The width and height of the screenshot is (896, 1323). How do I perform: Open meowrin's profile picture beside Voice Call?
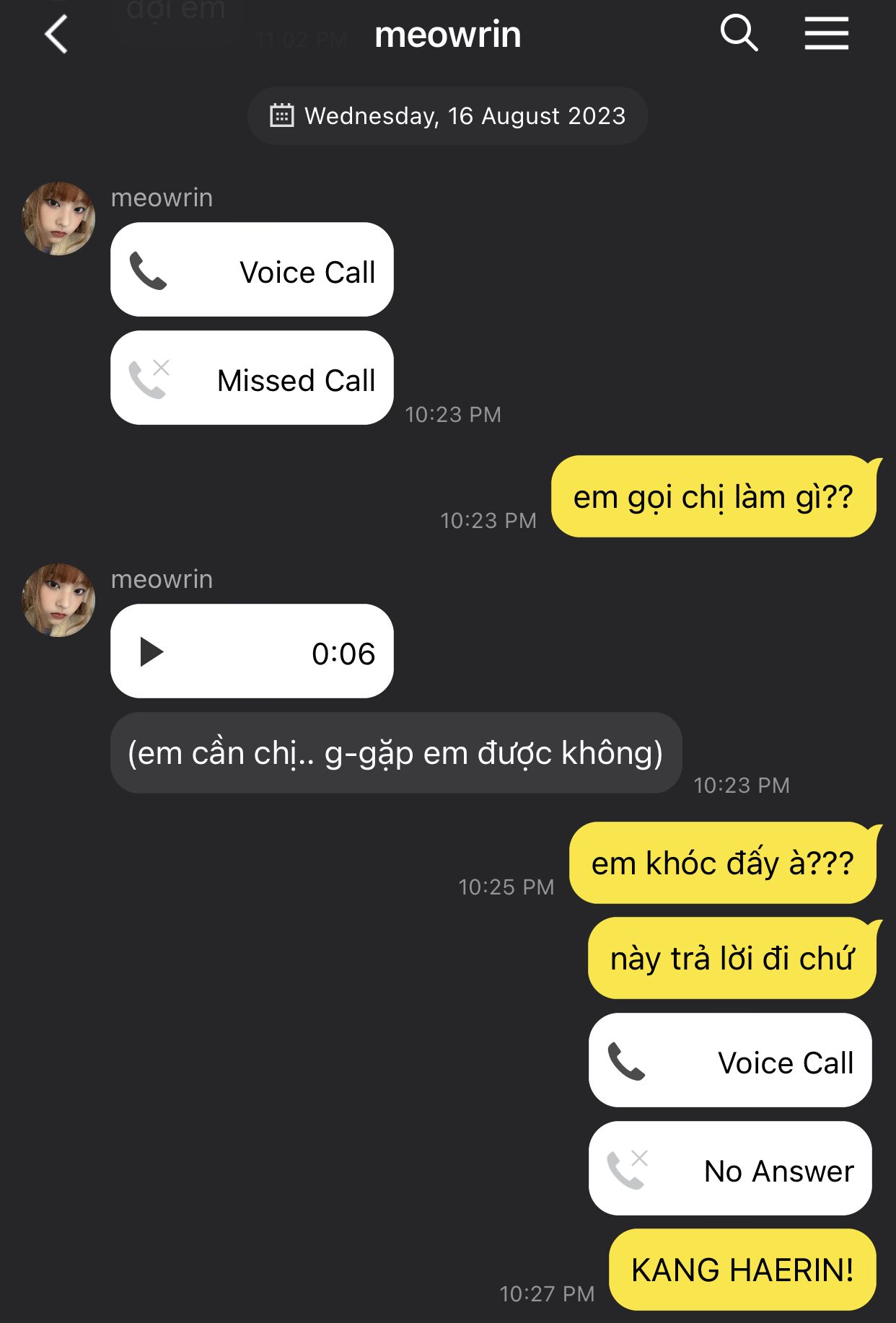[x=59, y=219]
